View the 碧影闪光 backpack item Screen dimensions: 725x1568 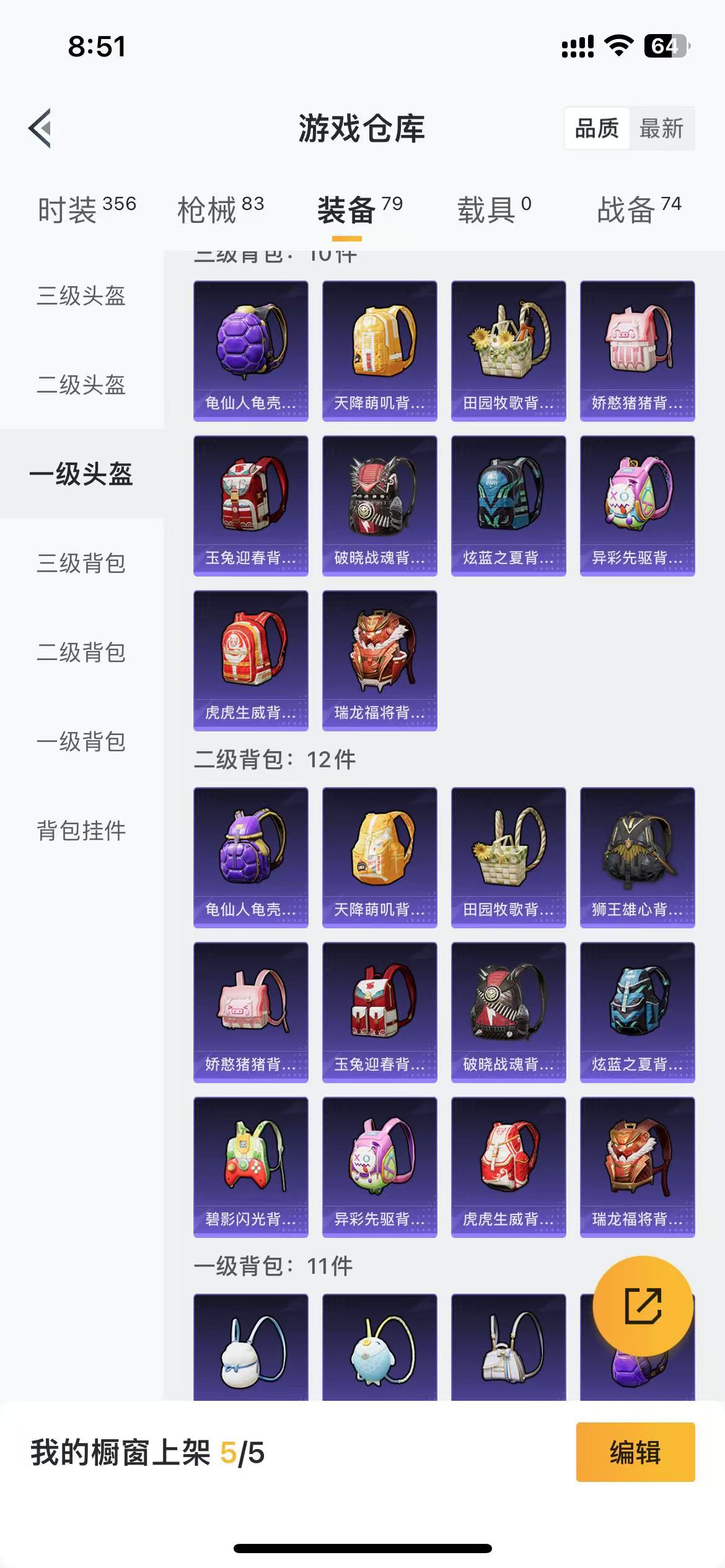pos(251,1167)
